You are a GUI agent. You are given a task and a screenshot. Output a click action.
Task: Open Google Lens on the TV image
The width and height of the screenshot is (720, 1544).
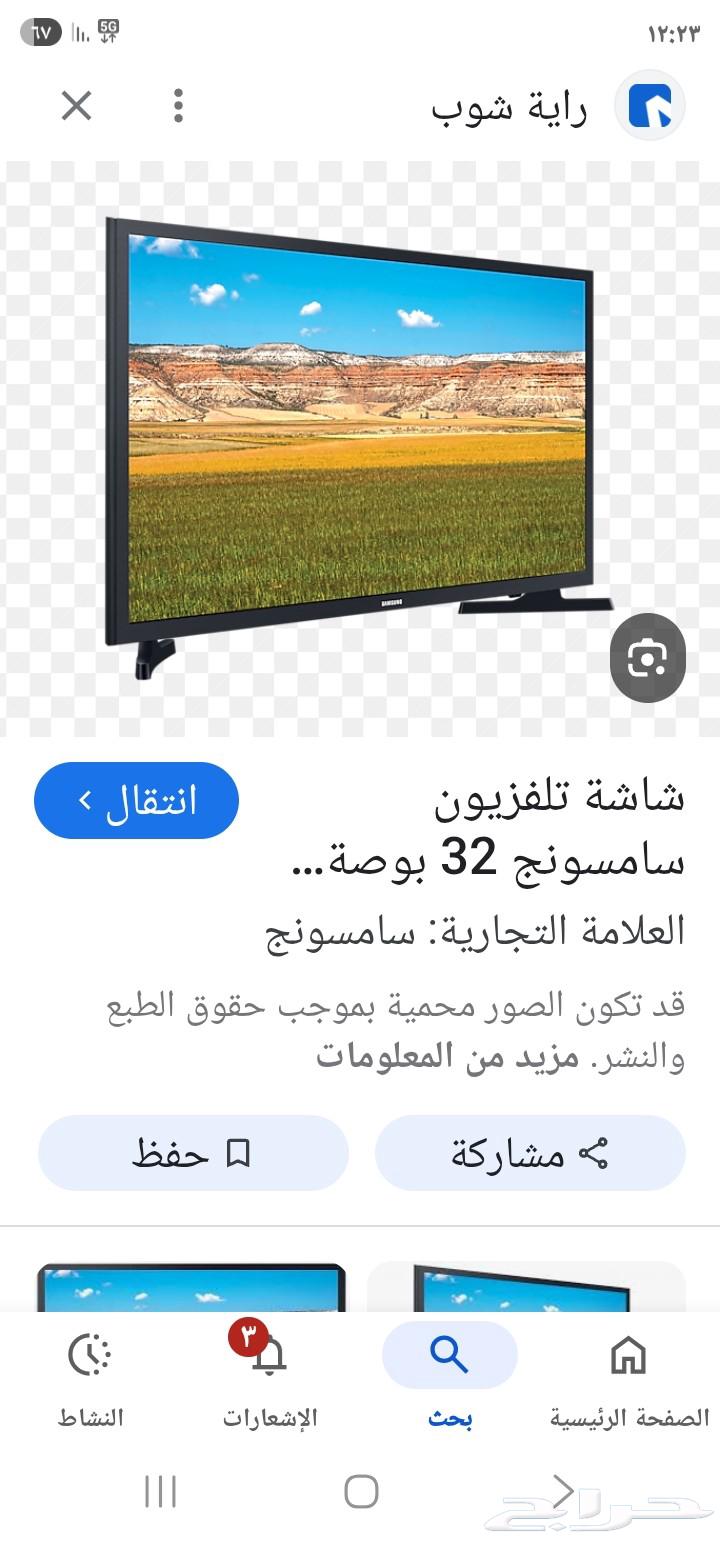tap(647, 659)
